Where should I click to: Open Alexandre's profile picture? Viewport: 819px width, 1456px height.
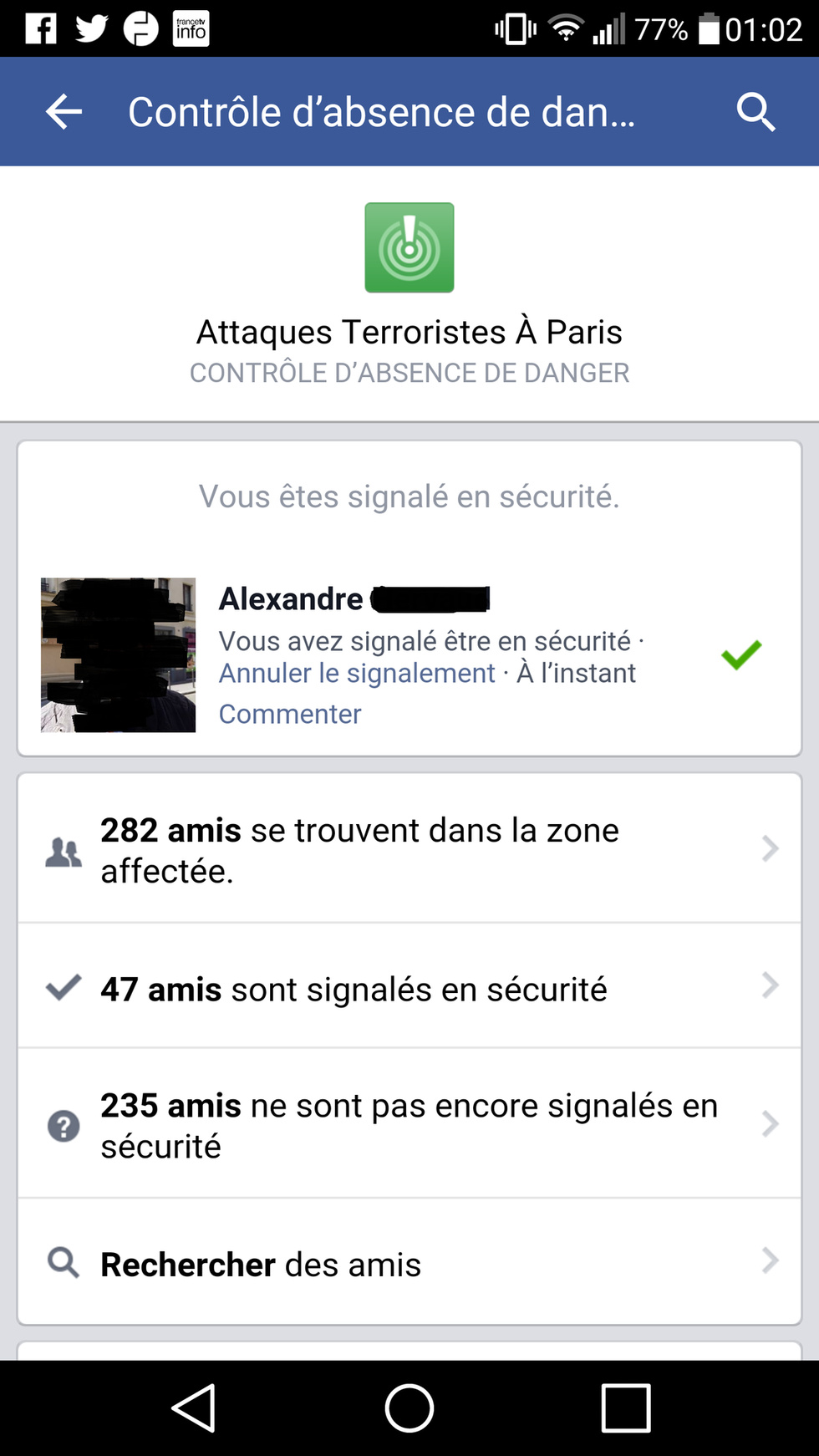coord(118,654)
